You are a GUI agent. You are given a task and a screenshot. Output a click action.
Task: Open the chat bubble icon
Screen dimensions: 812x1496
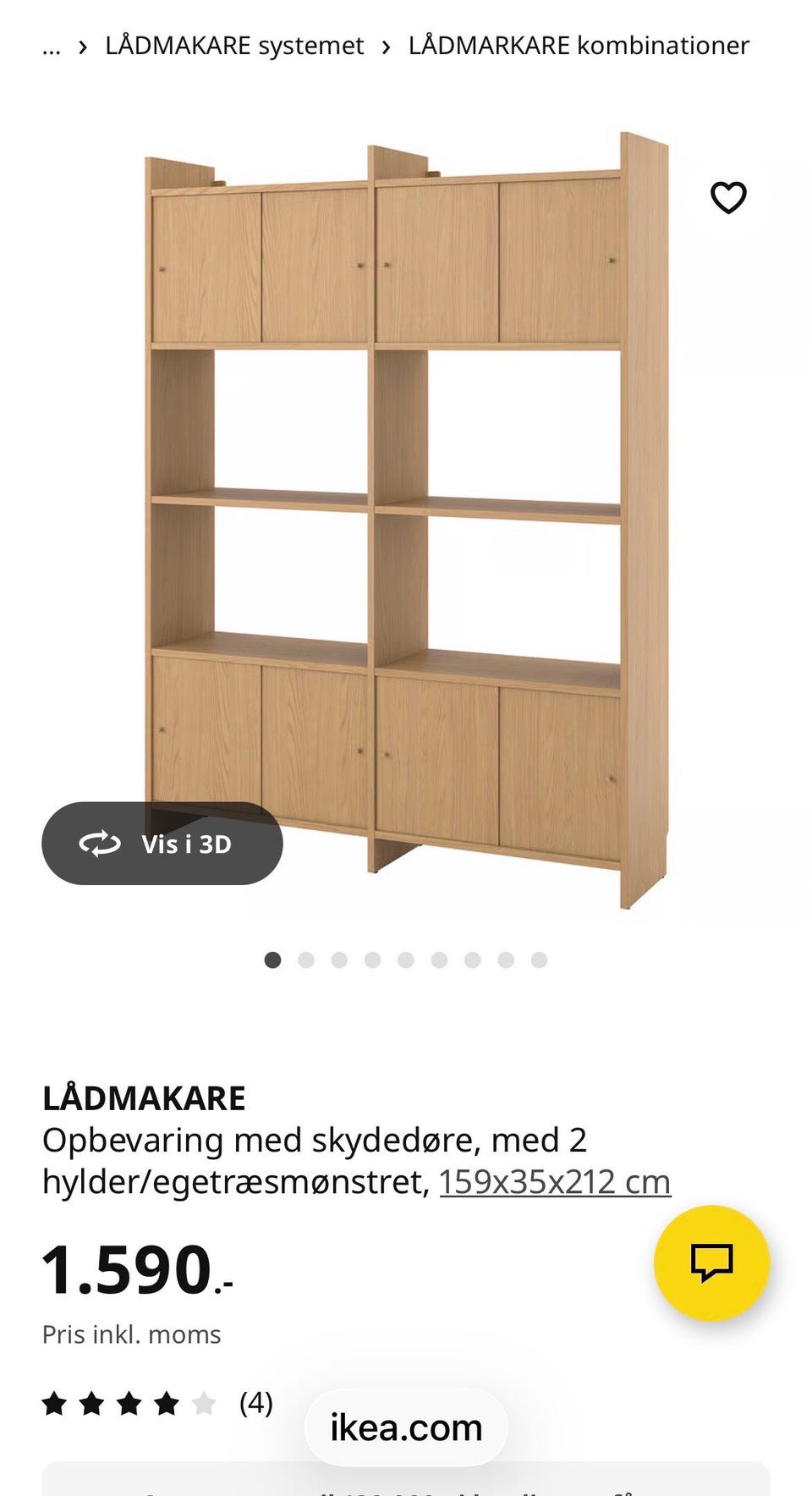point(713,1262)
